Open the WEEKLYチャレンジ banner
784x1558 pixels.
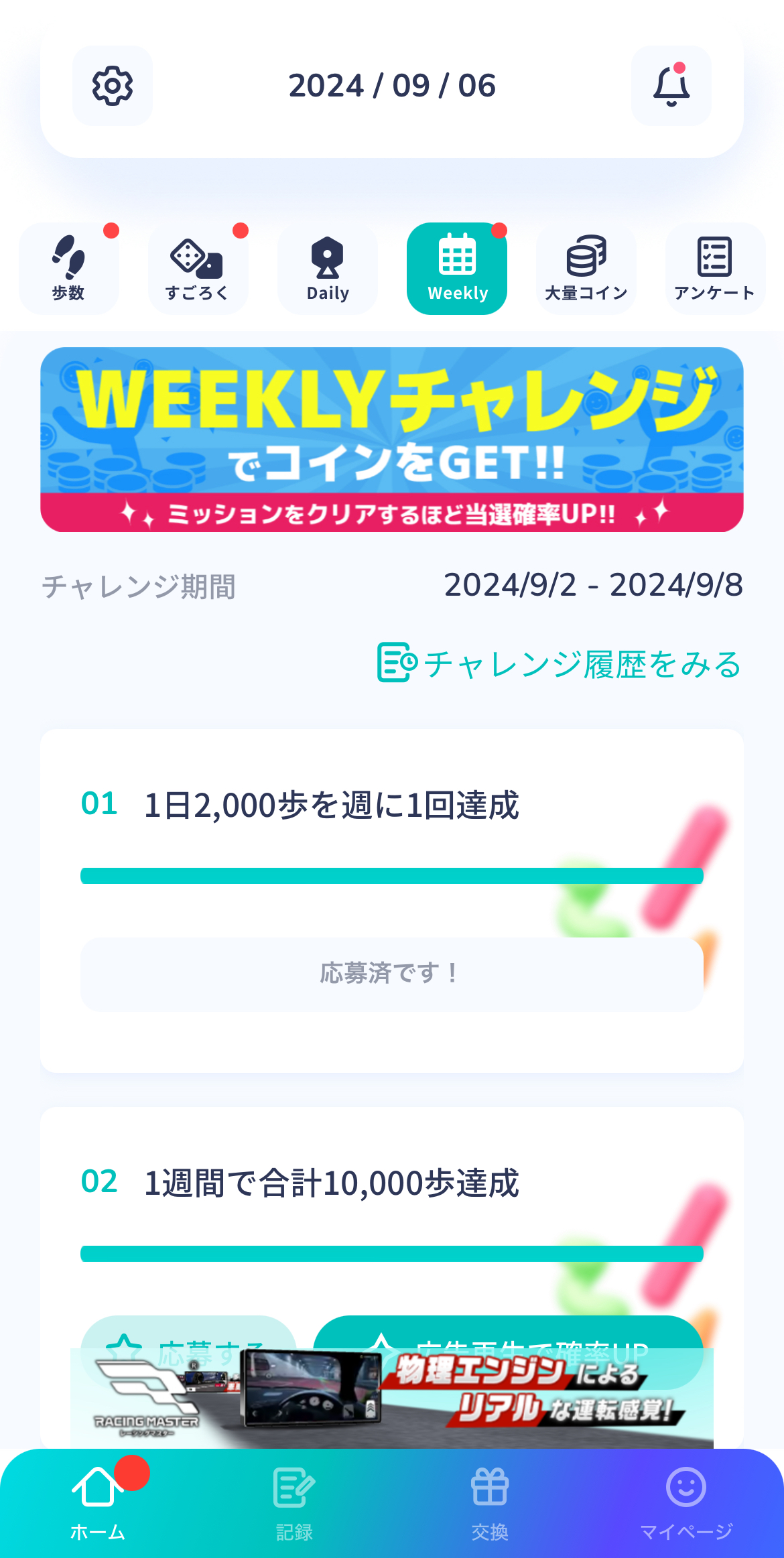coord(392,440)
